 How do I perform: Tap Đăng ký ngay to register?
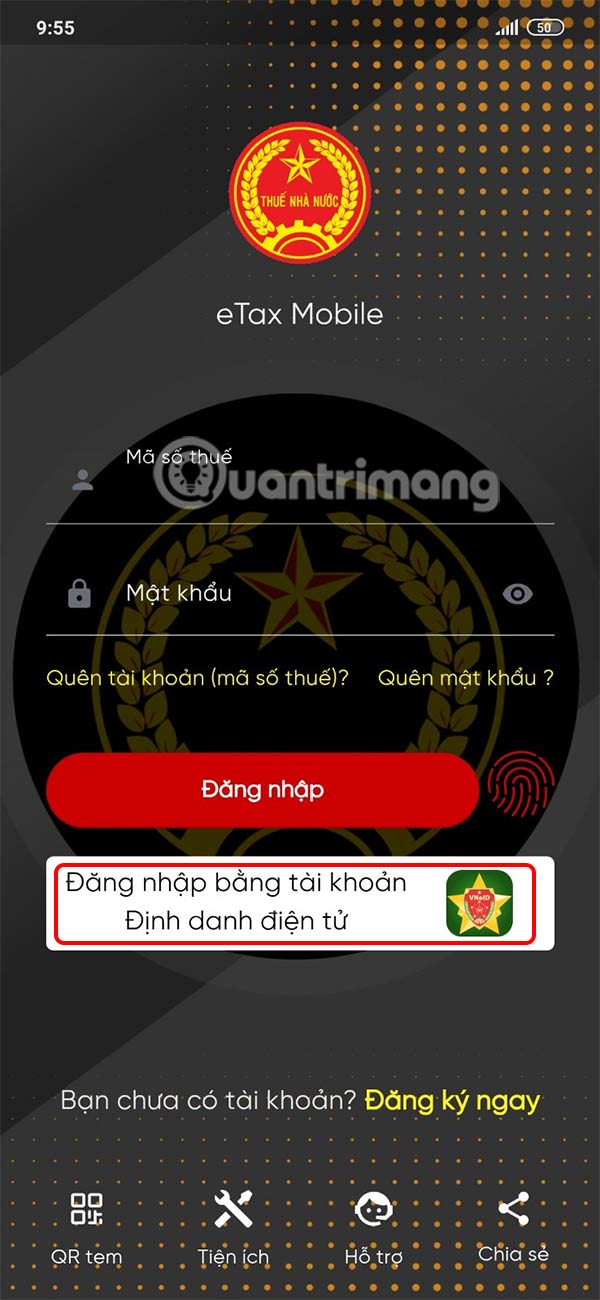click(x=452, y=1101)
